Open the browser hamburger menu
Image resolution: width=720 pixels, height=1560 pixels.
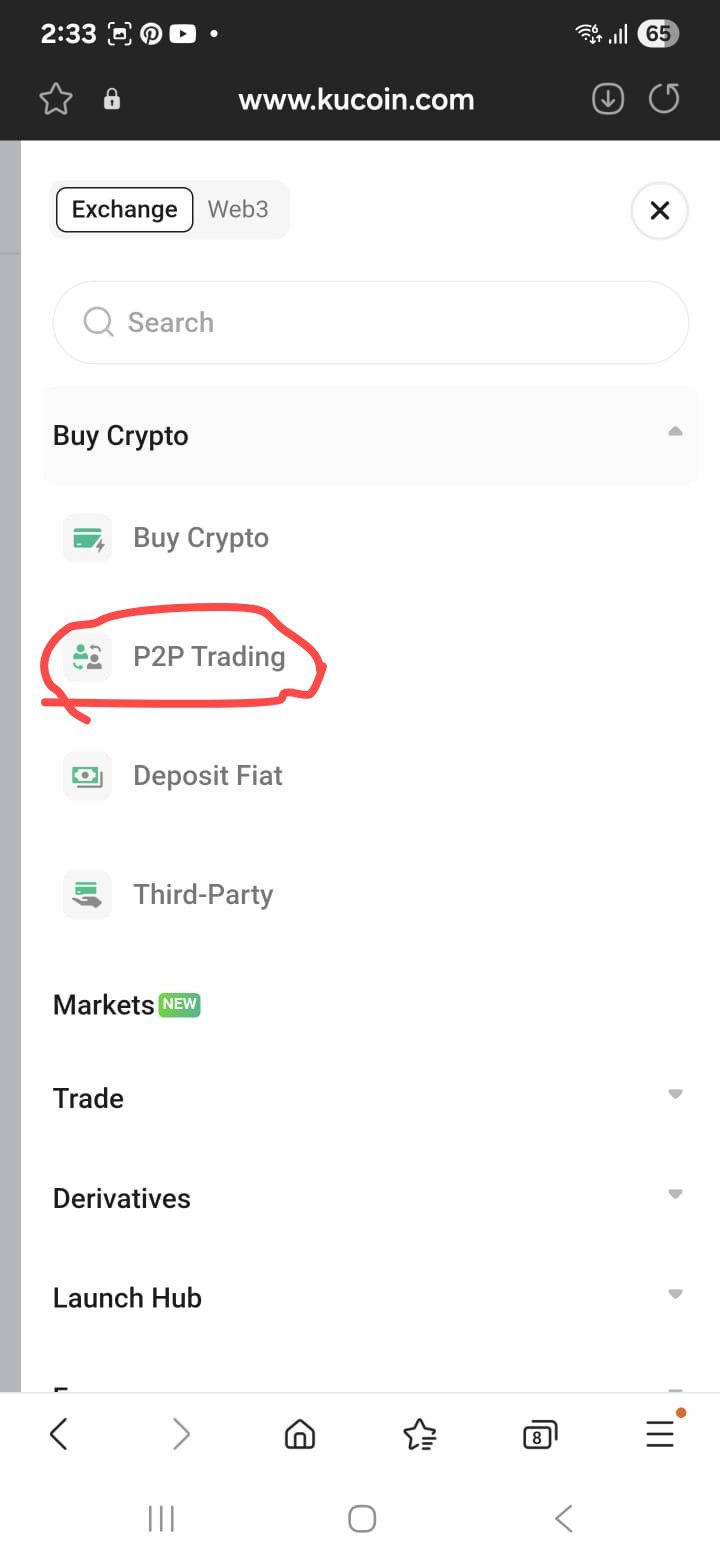[660, 1435]
